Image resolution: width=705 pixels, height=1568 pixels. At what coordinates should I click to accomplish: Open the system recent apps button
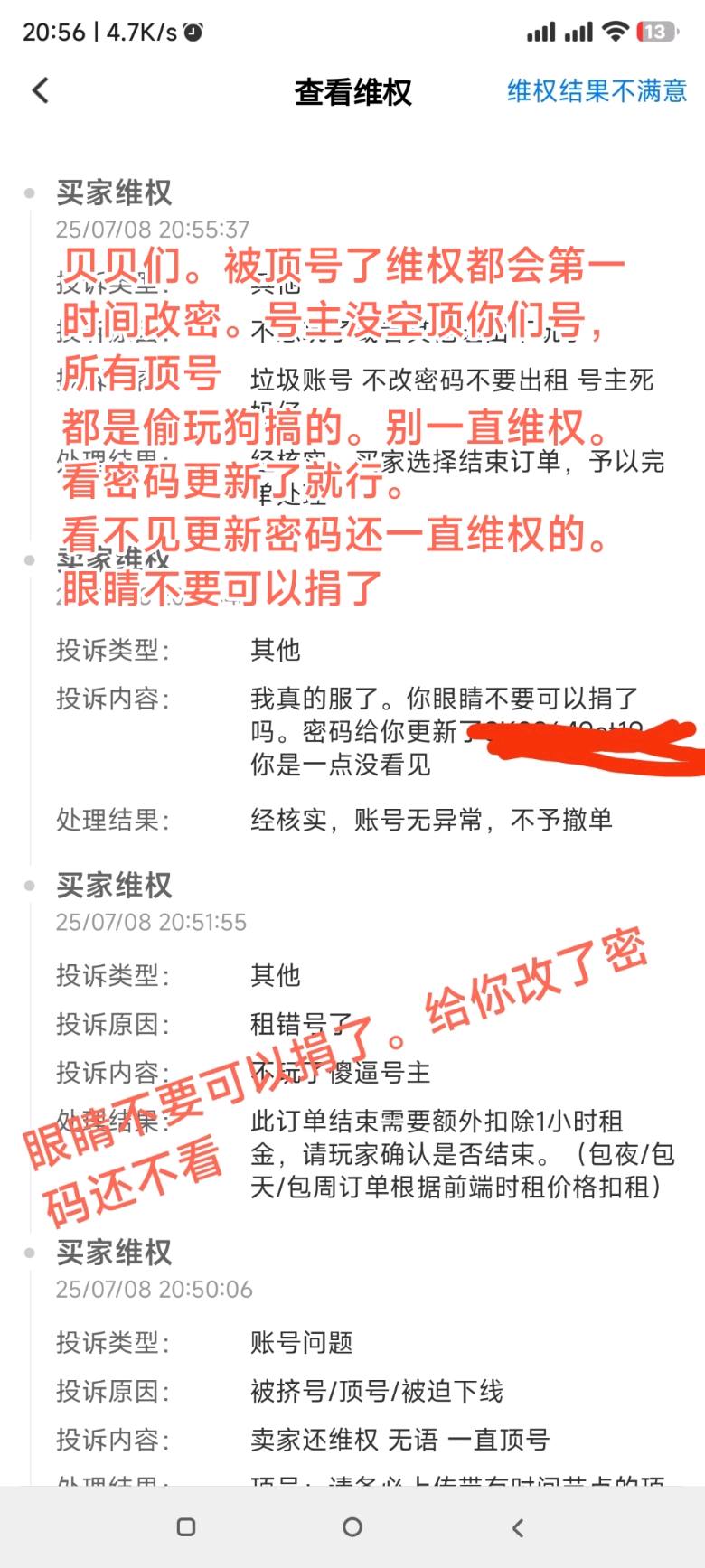click(x=186, y=1527)
